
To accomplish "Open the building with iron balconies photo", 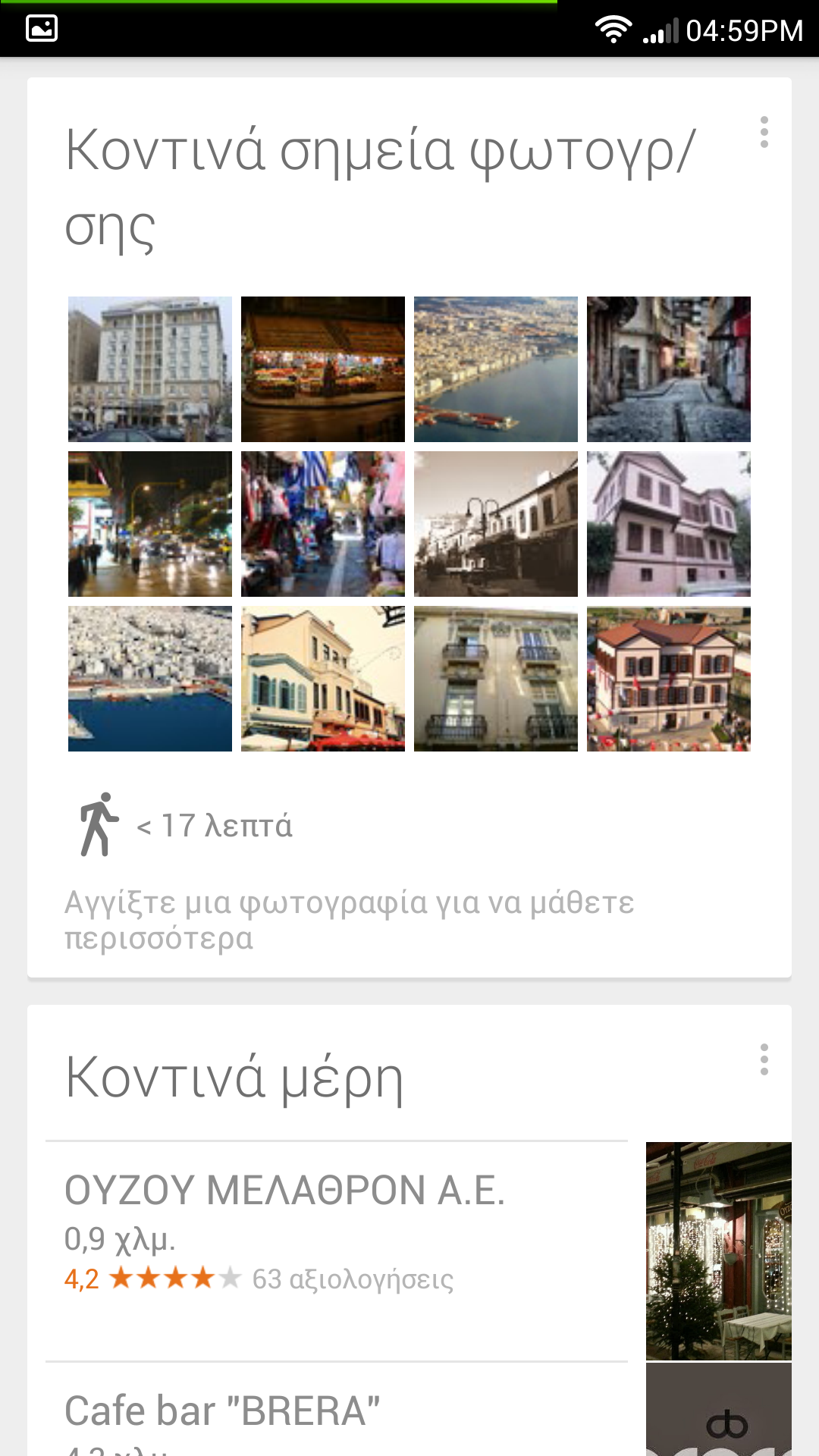I will point(496,679).
